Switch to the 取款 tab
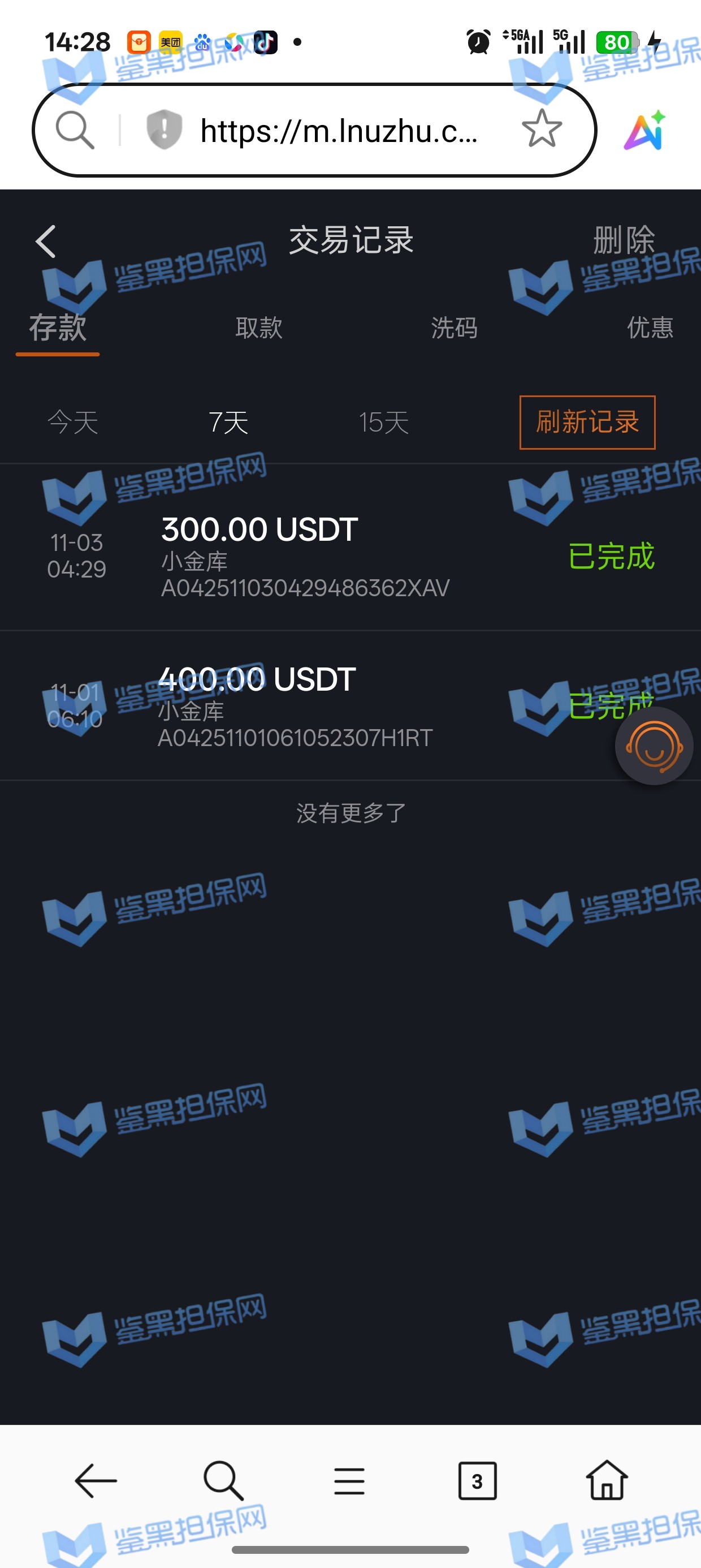 click(x=258, y=328)
